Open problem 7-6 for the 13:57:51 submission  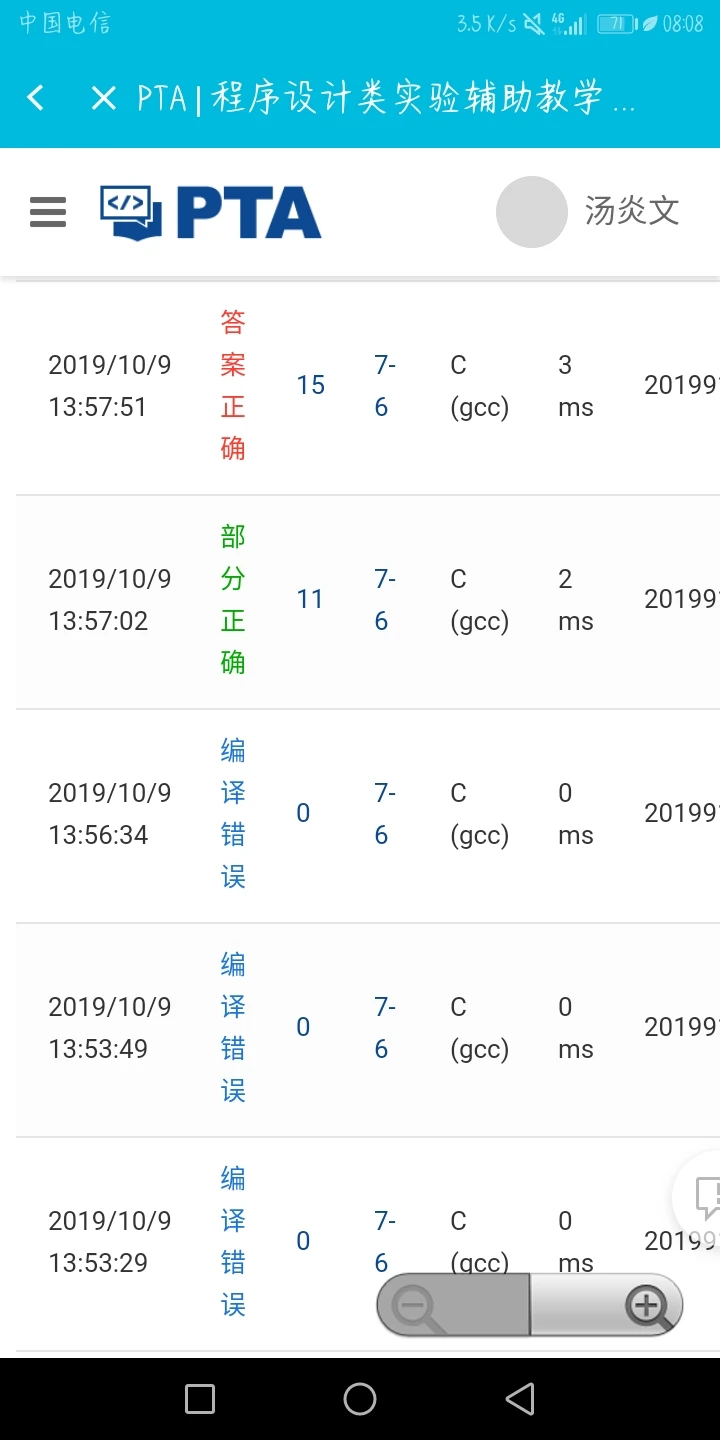click(385, 386)
